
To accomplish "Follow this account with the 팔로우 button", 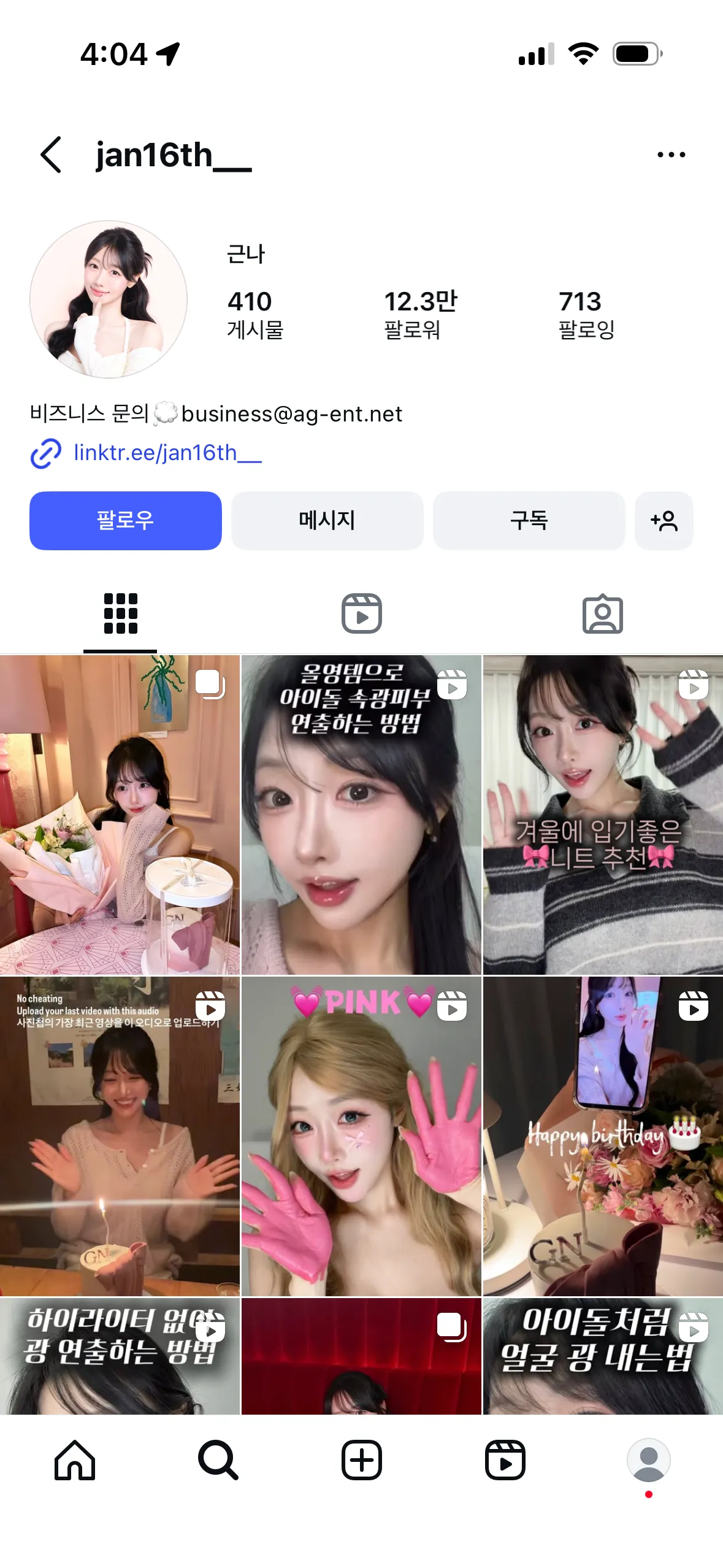I will coord(126,520).
